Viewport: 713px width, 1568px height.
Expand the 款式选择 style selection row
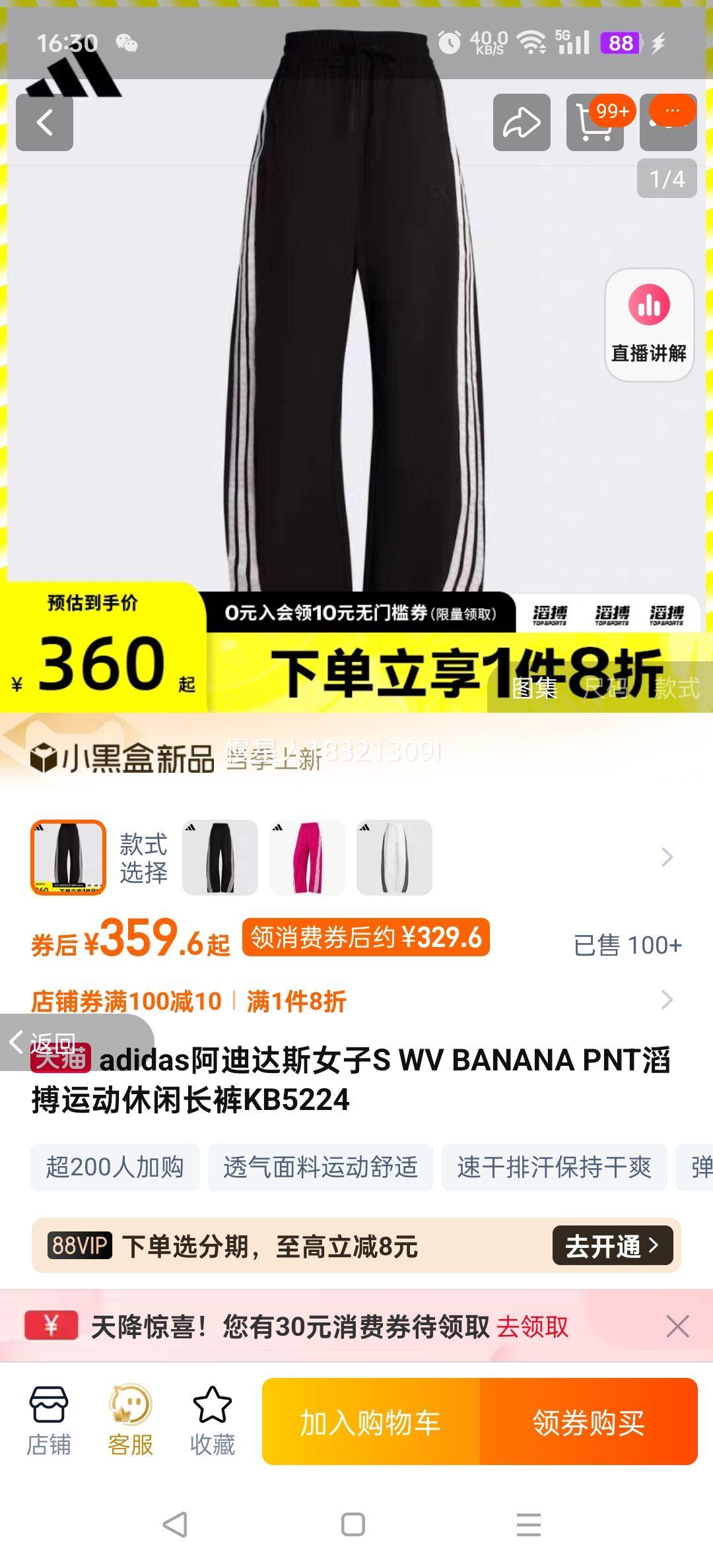point(667,858)
